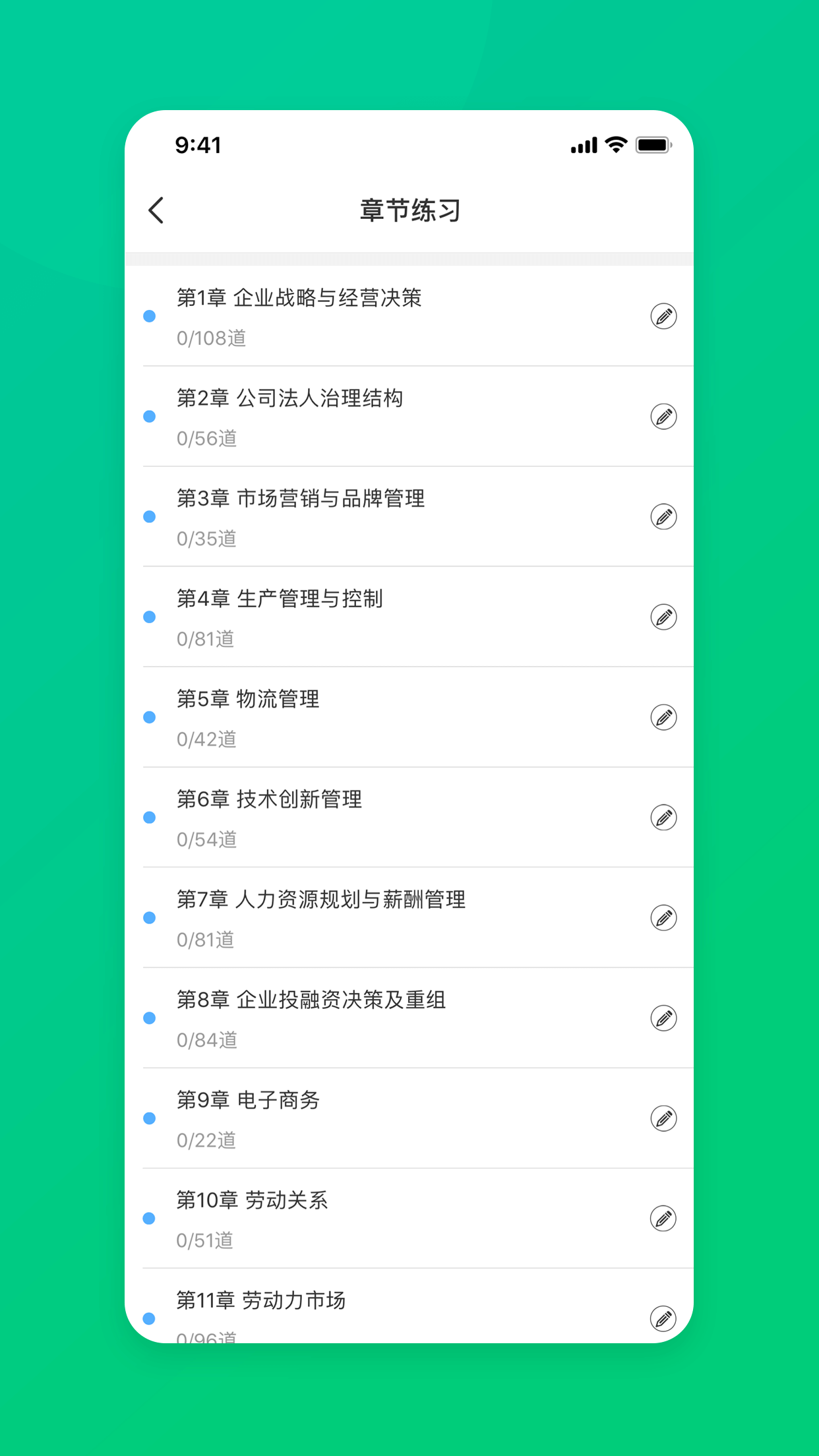Open 第9章 电子商务
This screenshot has width=819, height=1456.
(409, 1118)
